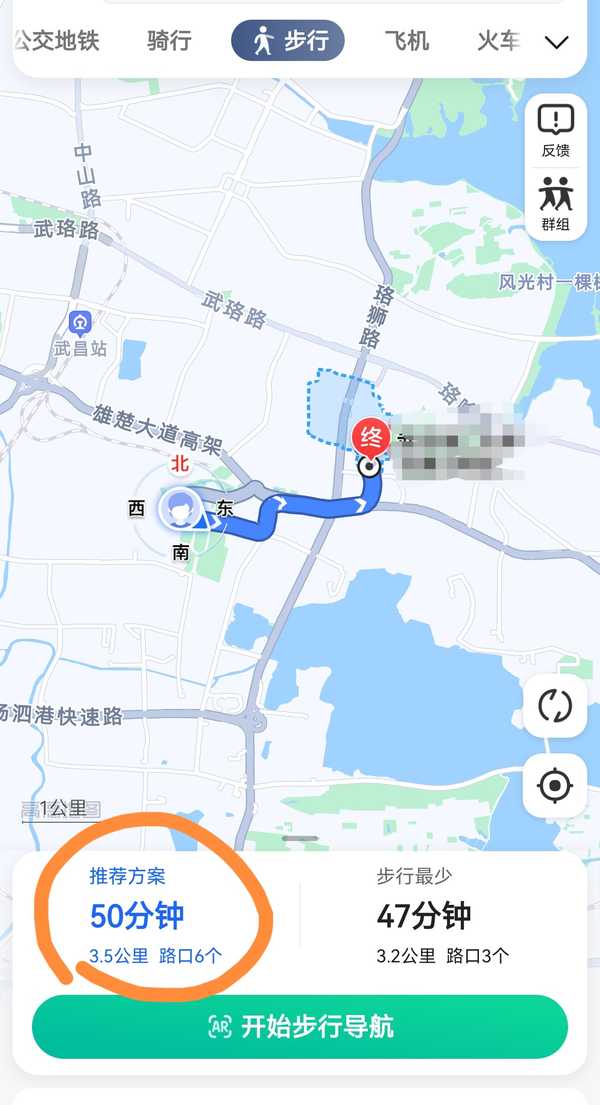The width and height of the screenshot is (600, 1105).
Task: Open the 群组 group feature
Action: (x=555, y=203)
